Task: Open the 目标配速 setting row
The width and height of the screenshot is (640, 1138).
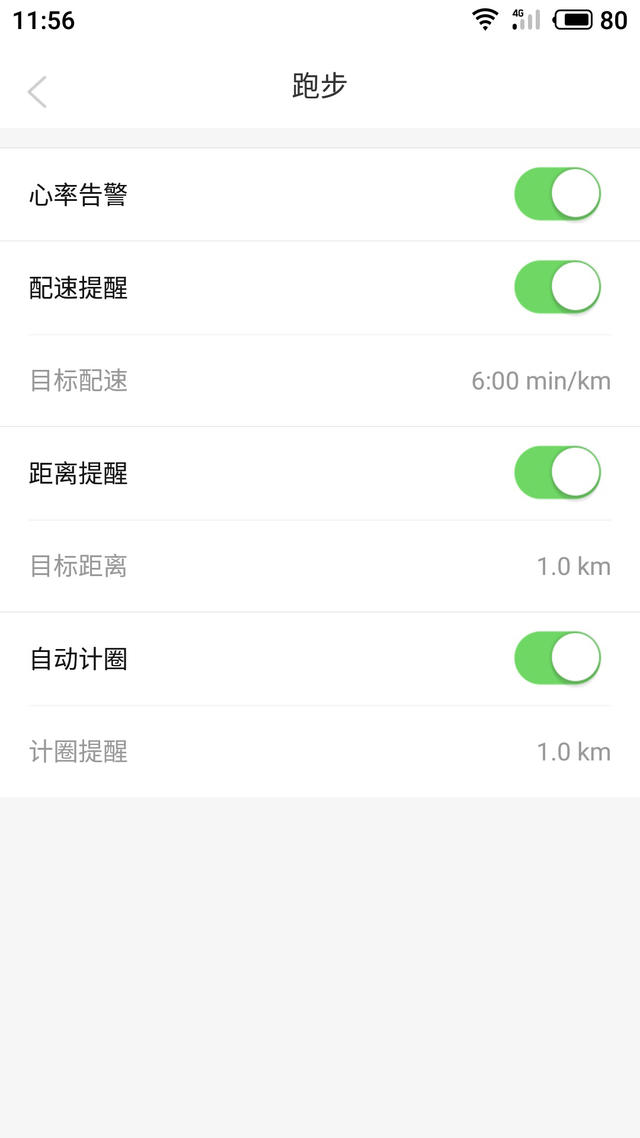Action: [x=320, y=381]
